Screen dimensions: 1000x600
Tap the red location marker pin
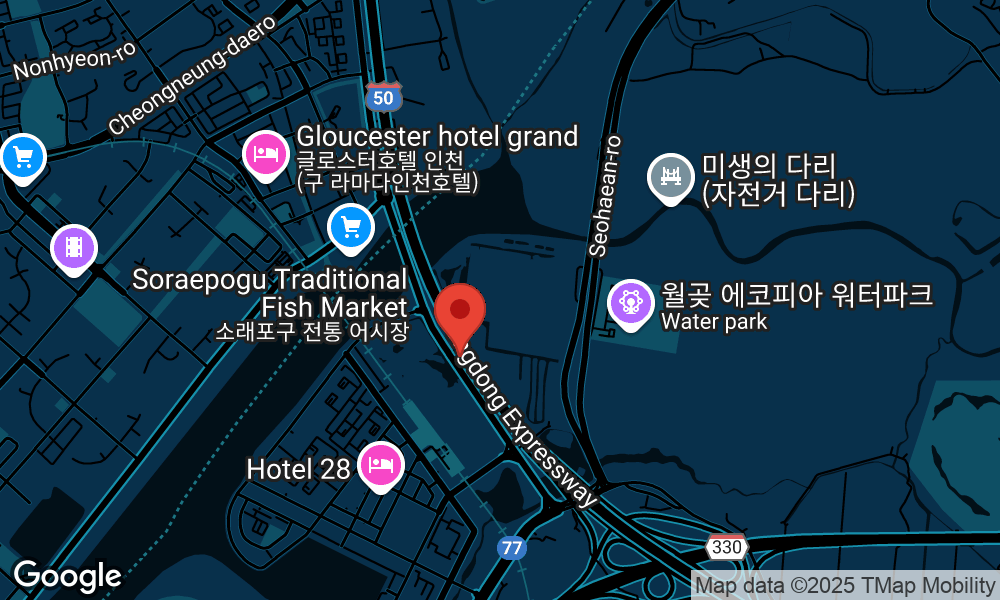[x=460, y=311]
